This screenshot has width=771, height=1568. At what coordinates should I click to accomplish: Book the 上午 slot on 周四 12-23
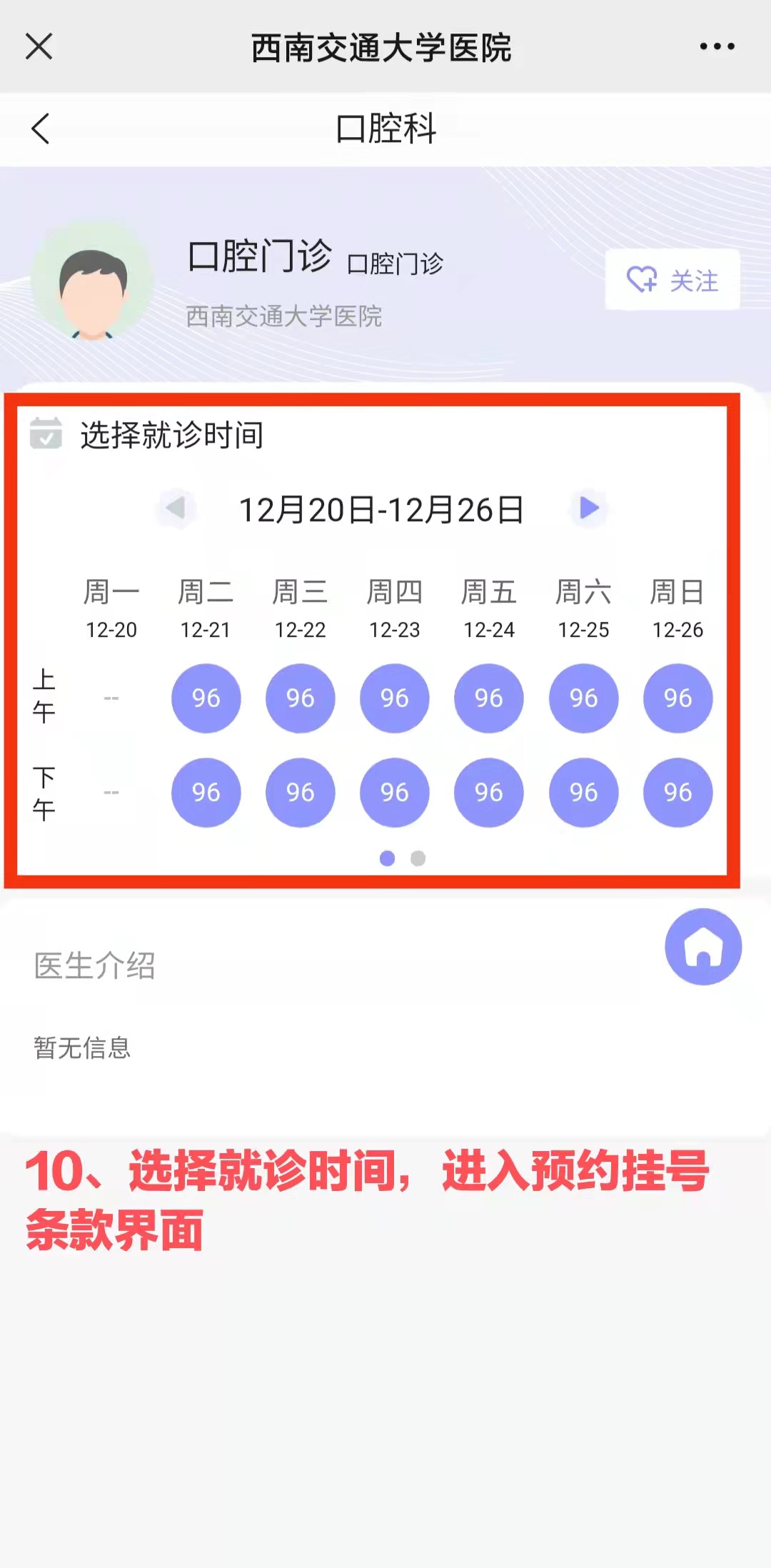[394, 698]
